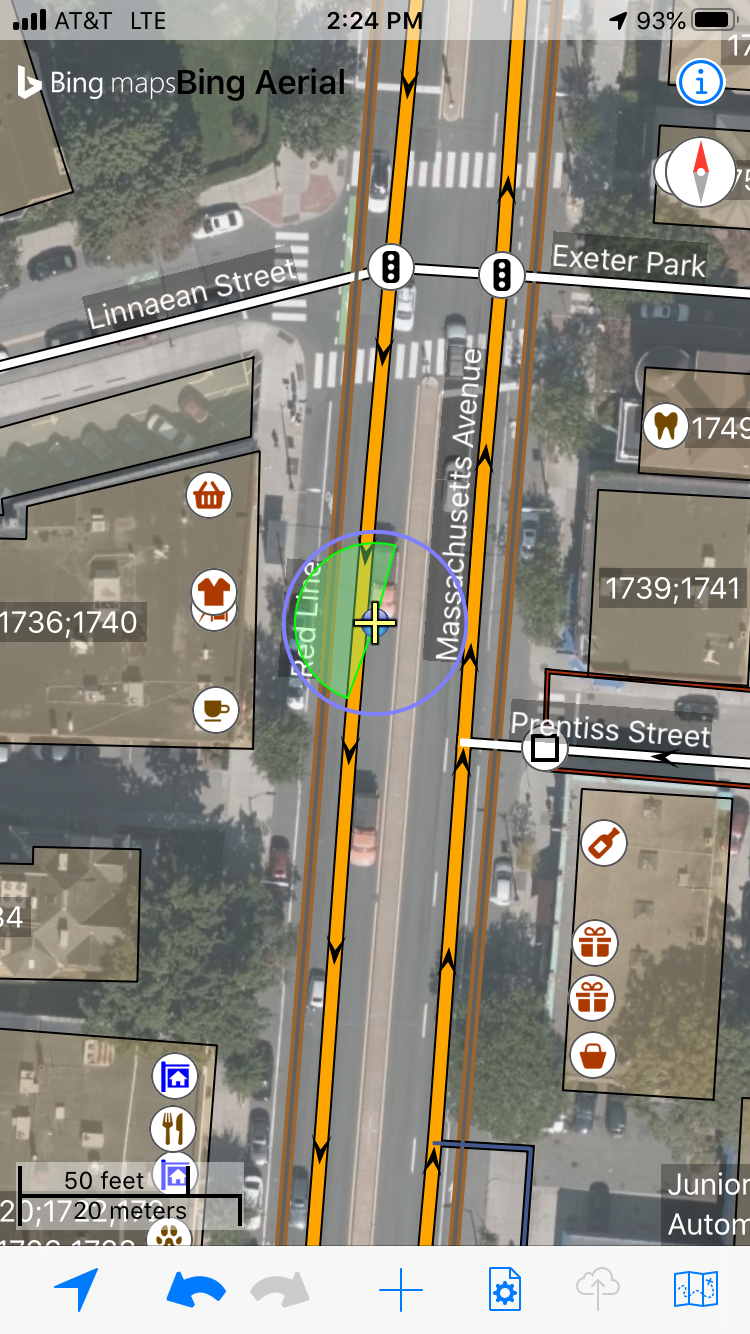
Task: Open the info button
Action: (x=700, y=82)
